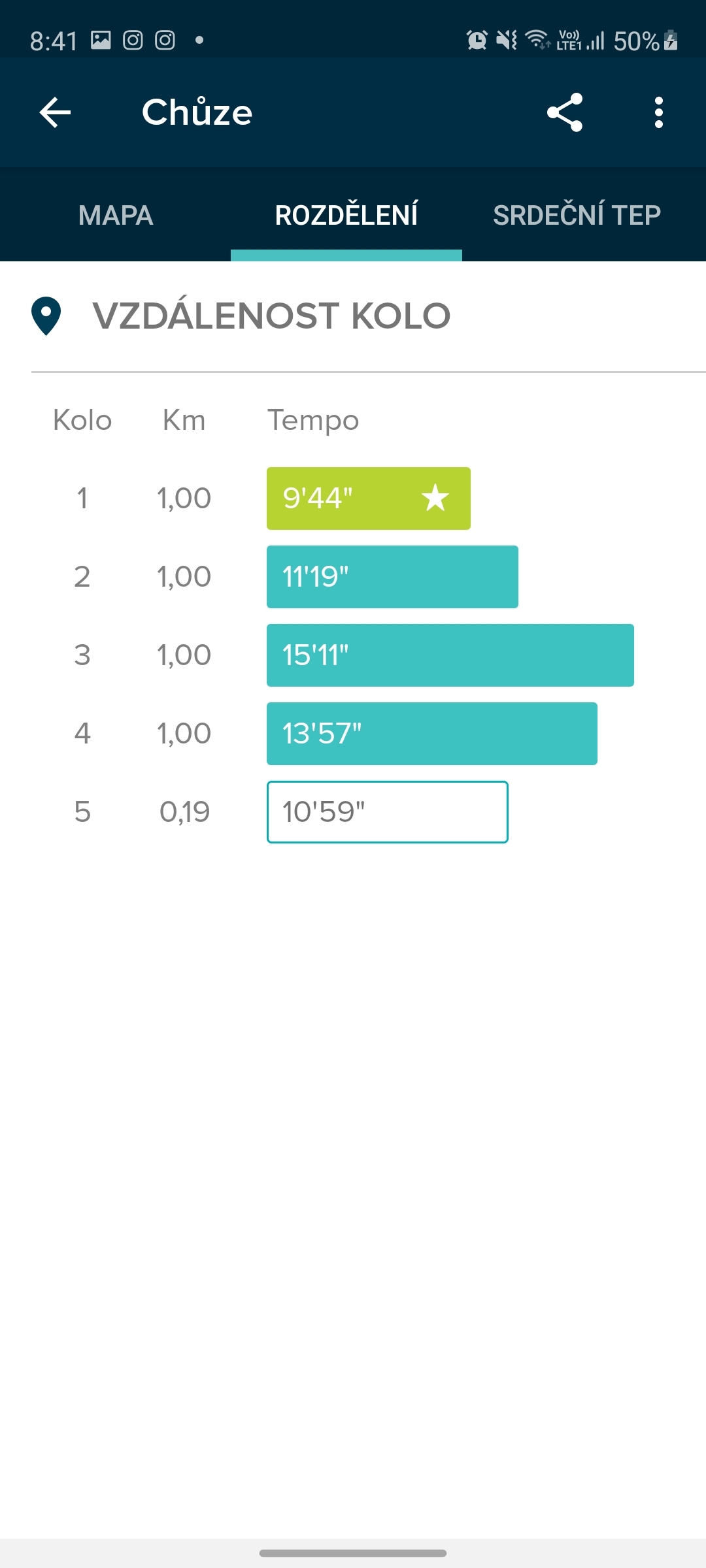The image size is (706, 1568).
Task: Tap the alarm clock status bar icon
Action: click(477, 41)
